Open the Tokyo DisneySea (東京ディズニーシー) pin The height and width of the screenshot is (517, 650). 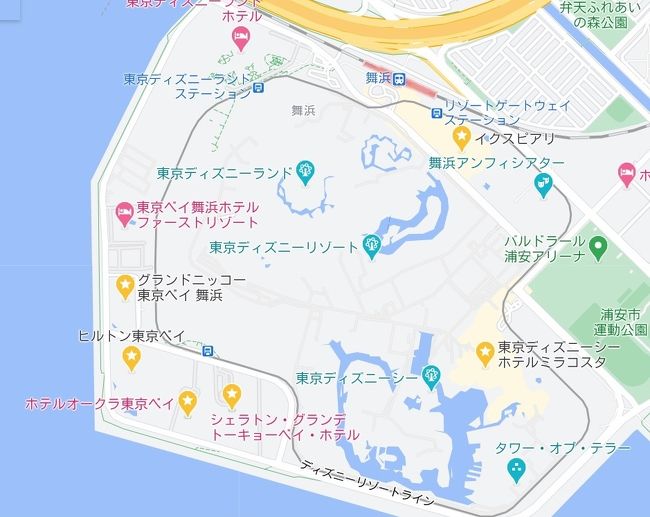click(431, 377)
